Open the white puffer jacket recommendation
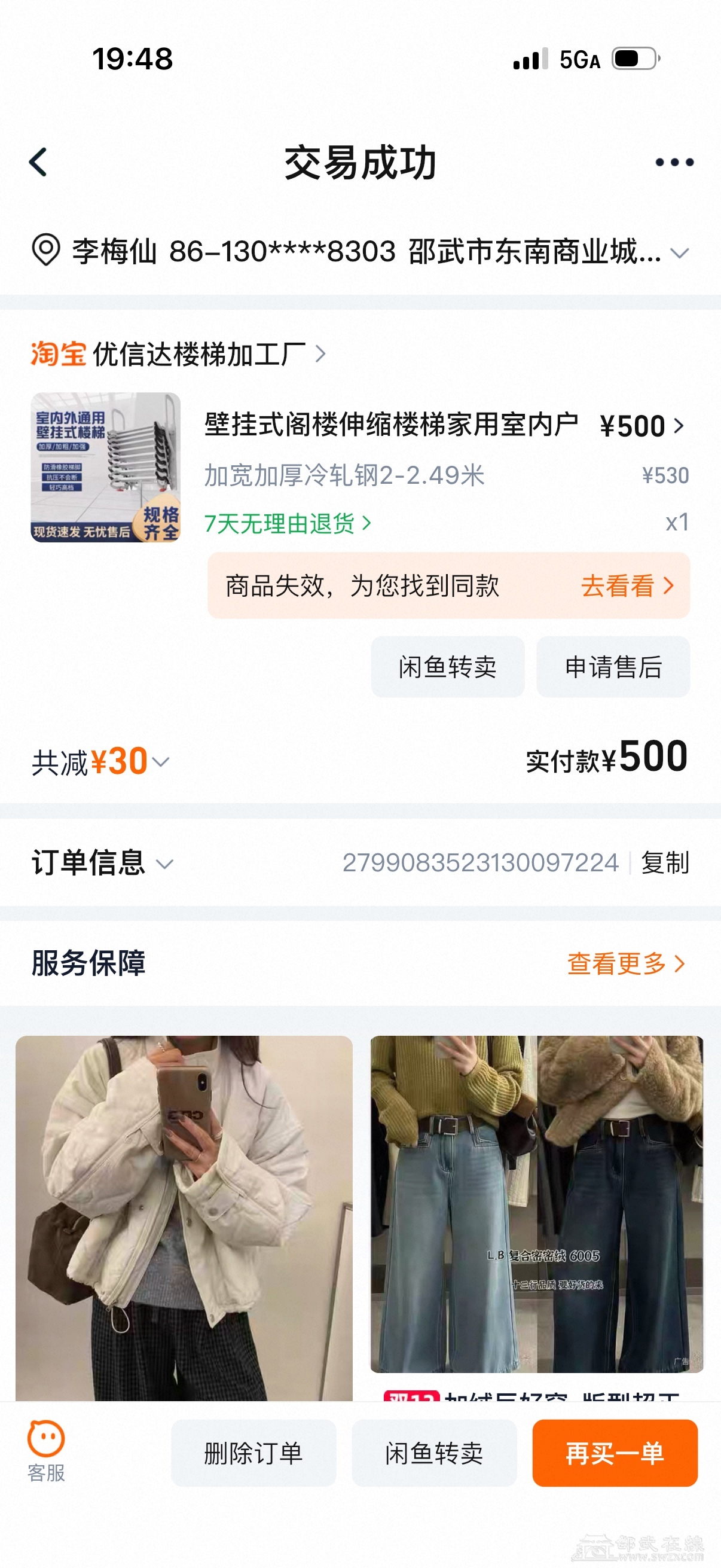Viewport: 721px width, 1568px height. point(184,1218)
